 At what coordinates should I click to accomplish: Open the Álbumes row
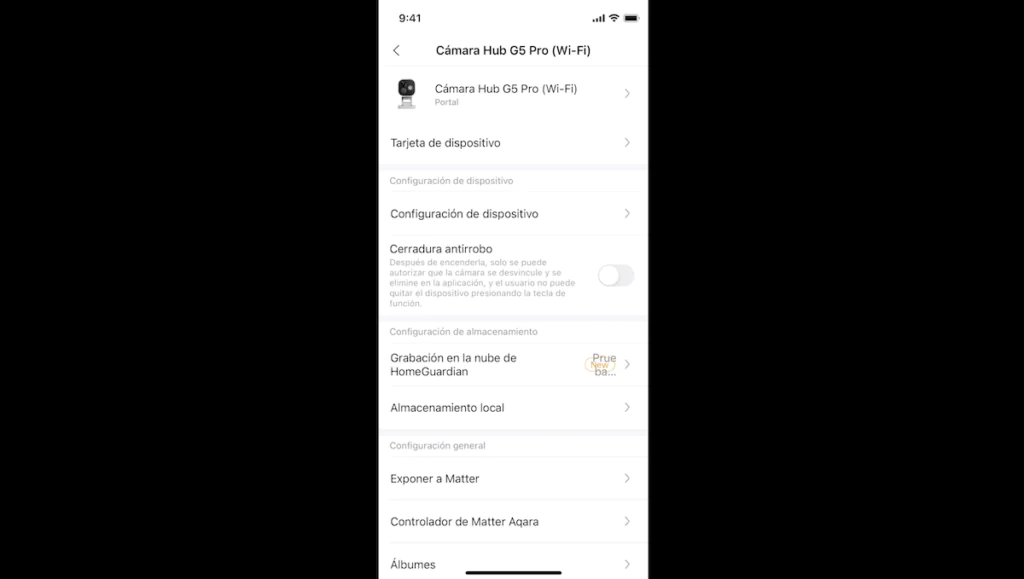coord(512,564)
